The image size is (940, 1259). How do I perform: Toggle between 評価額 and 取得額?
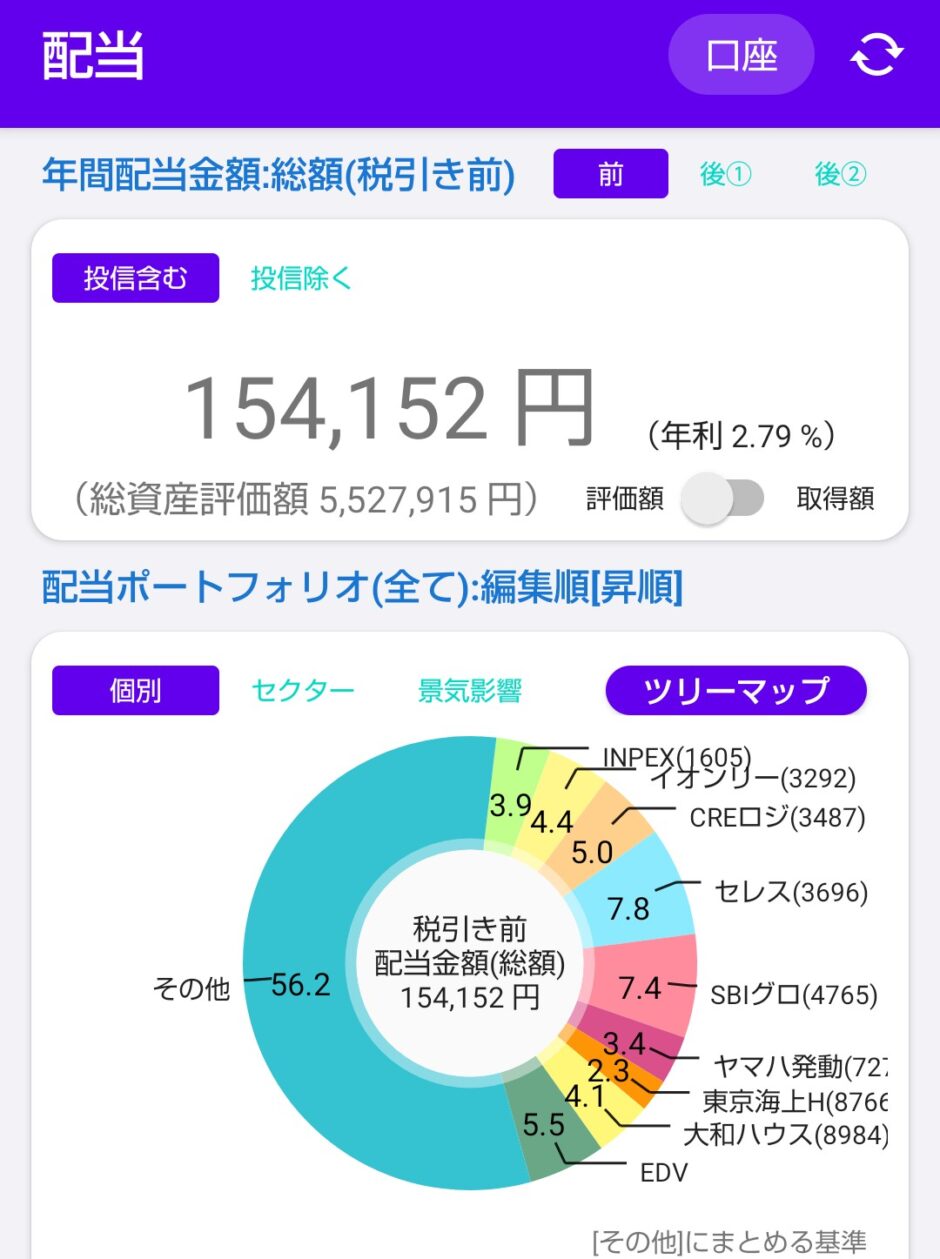tap(722, 498)
